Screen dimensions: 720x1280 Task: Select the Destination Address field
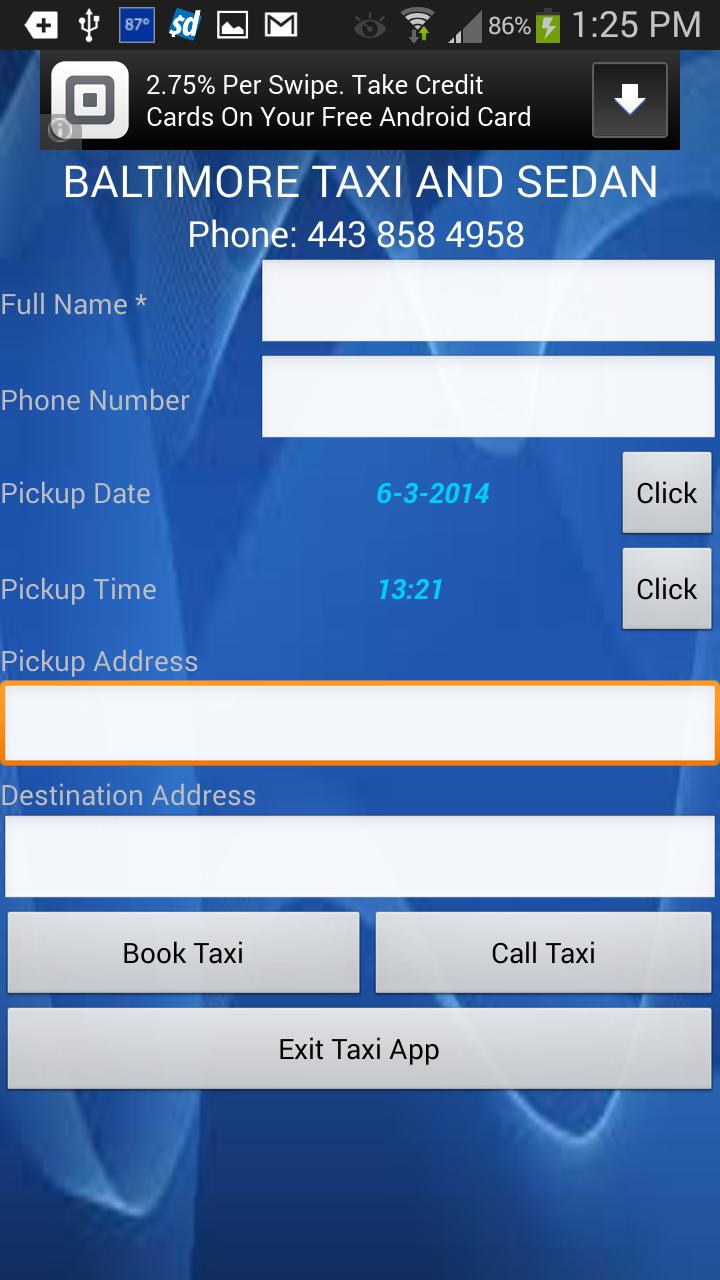360,857
